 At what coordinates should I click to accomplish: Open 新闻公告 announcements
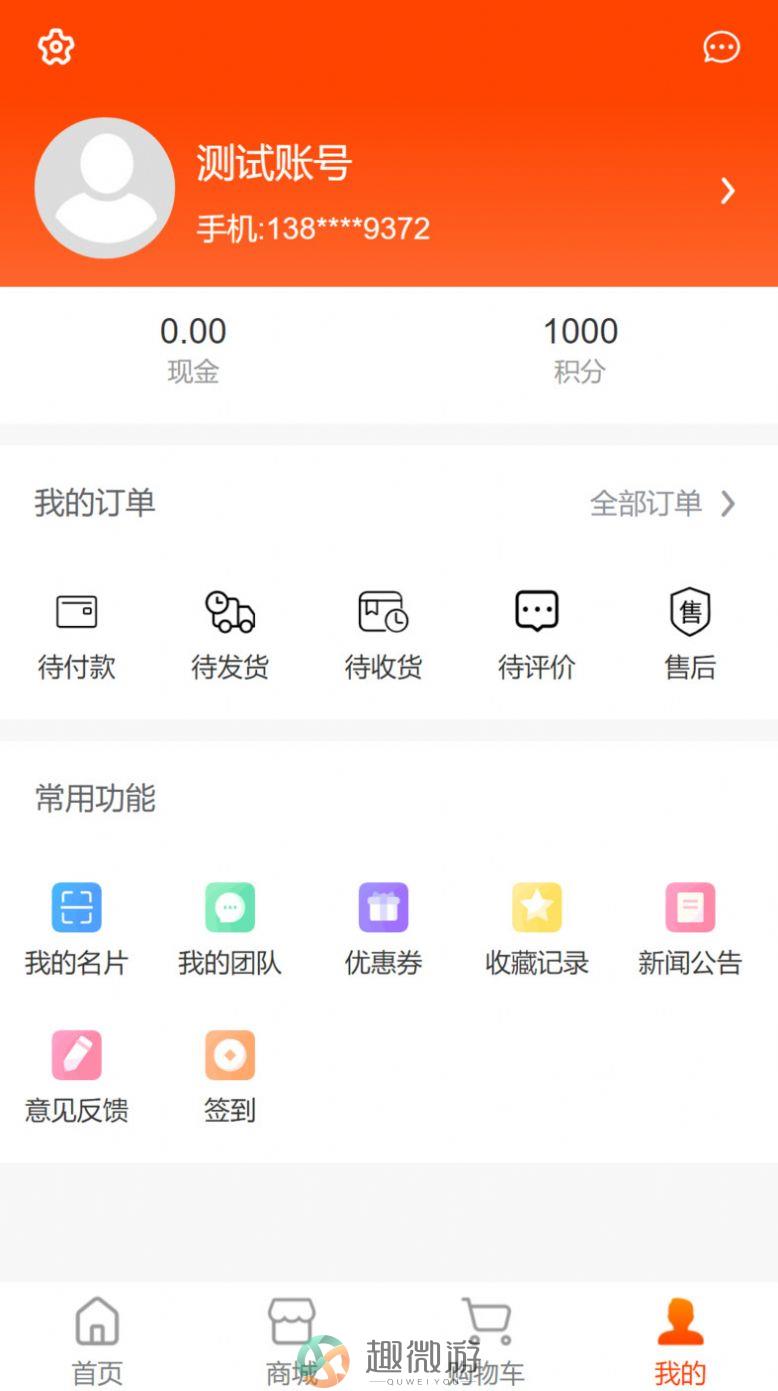coord(690,930)
